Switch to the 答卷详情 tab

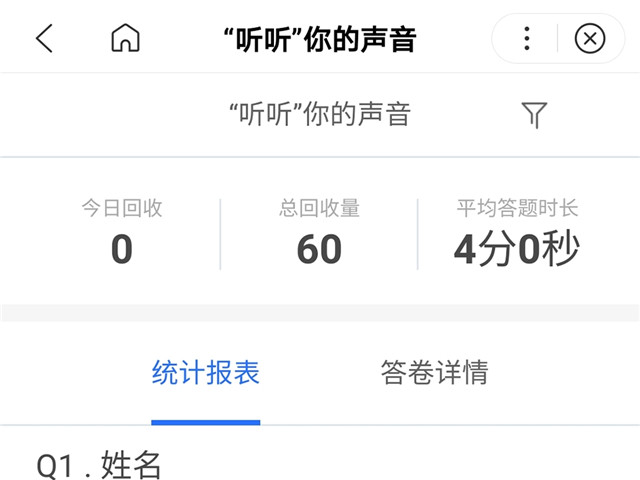[434, 373]
